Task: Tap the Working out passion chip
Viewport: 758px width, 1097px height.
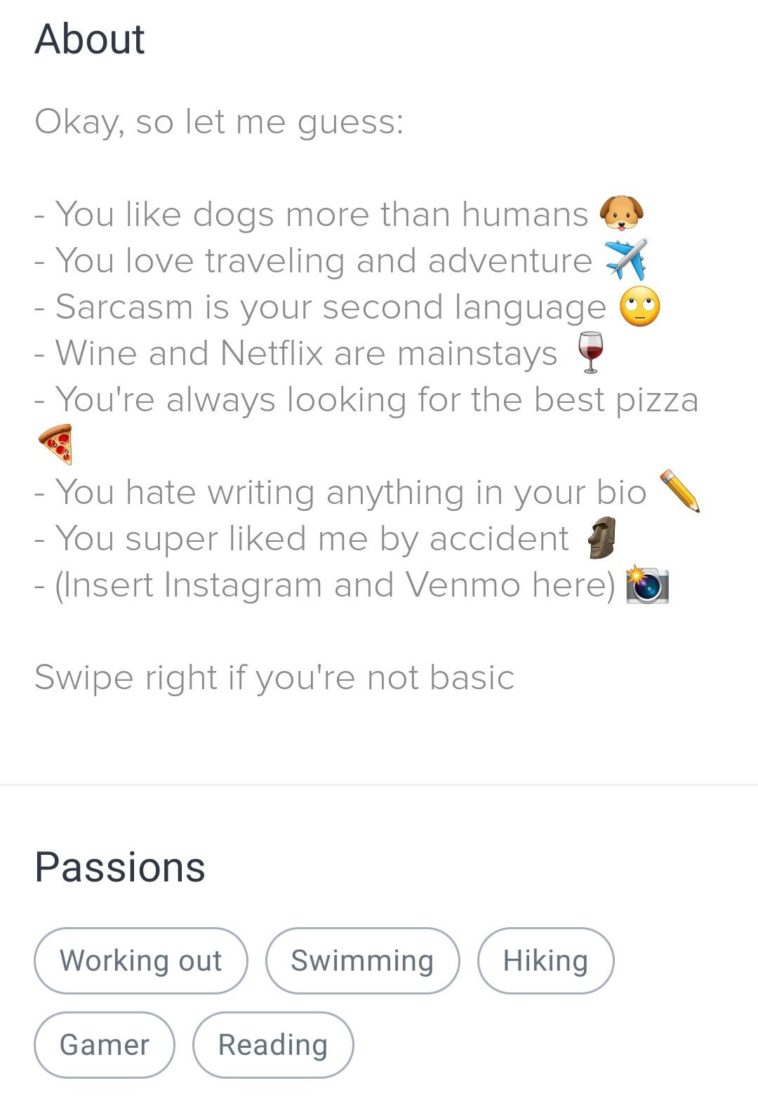Action: [141, 961]
